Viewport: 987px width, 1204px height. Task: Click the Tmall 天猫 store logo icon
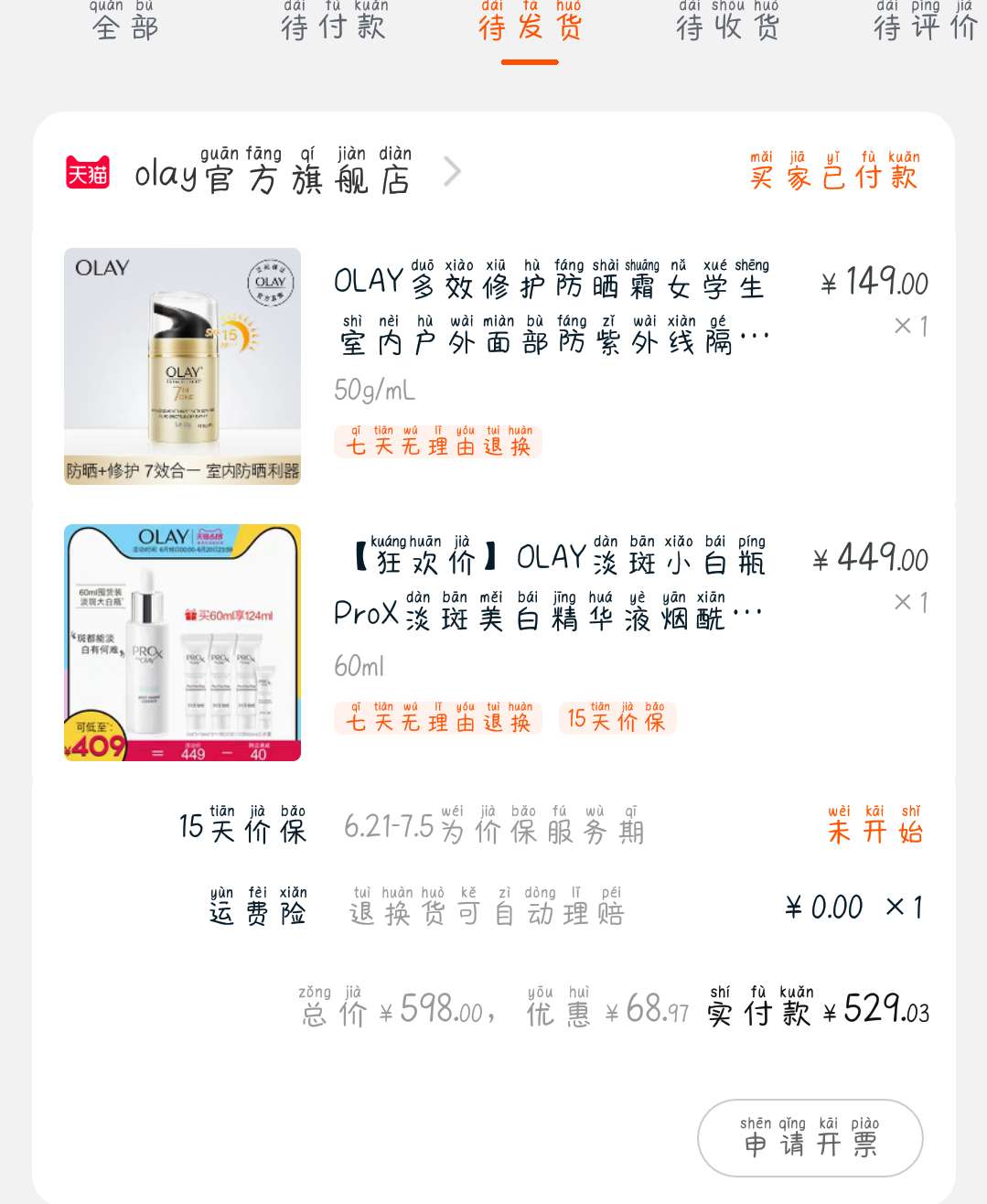[87, 174]
